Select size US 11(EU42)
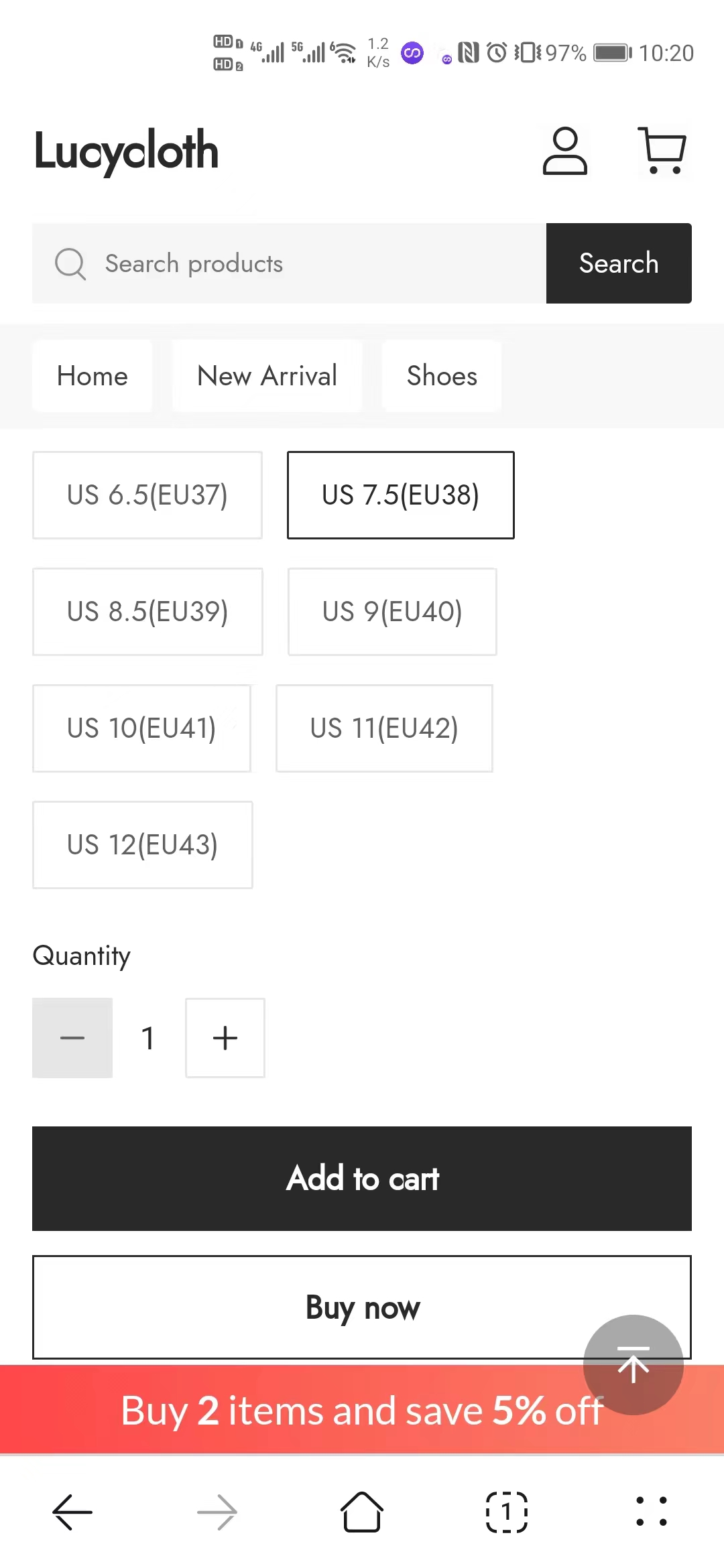Image resolution: width=724 pixels, height=1568 pixels. tap(384, 728)
